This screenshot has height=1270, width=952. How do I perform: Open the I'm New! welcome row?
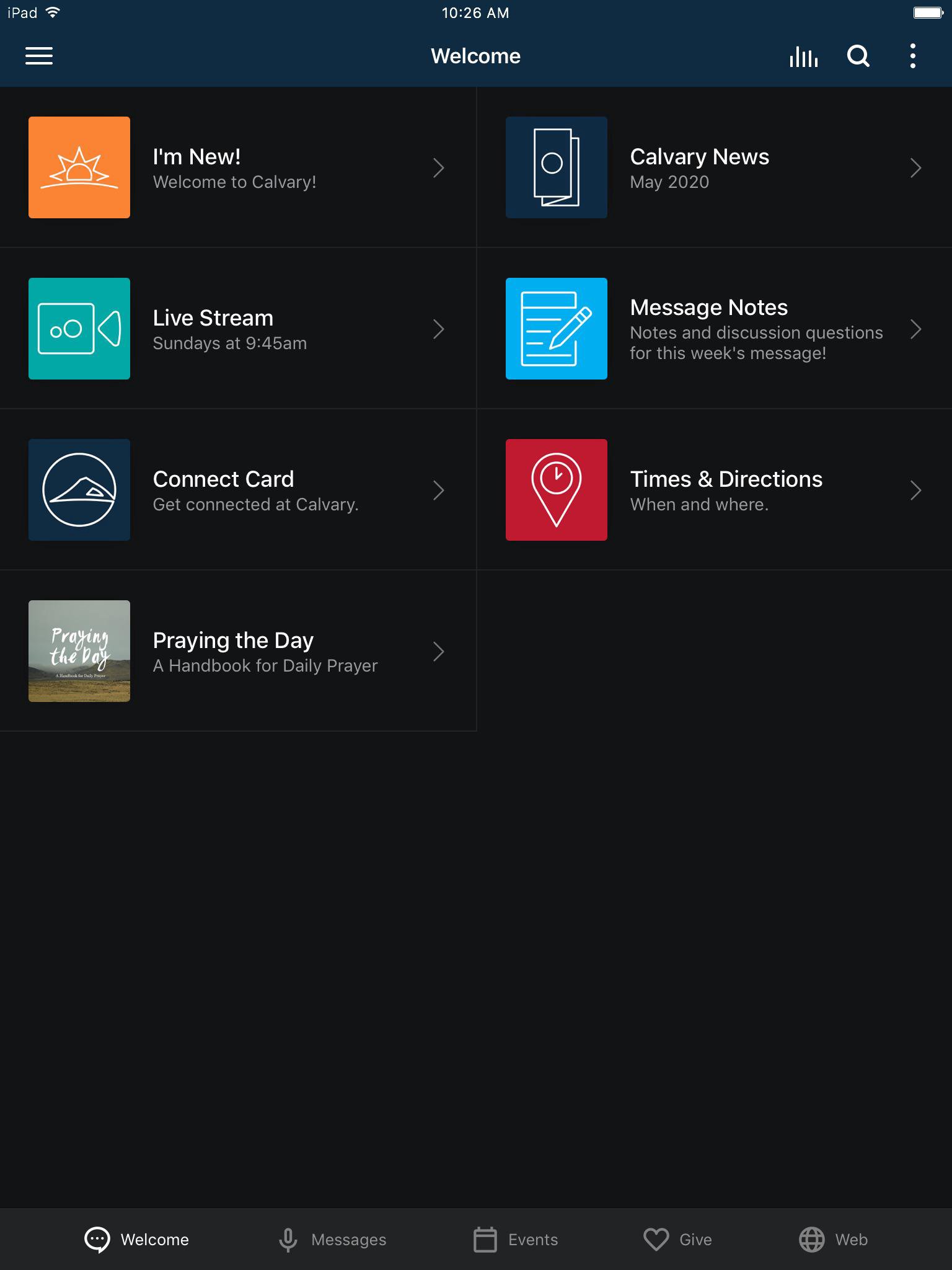coord(238,167)
